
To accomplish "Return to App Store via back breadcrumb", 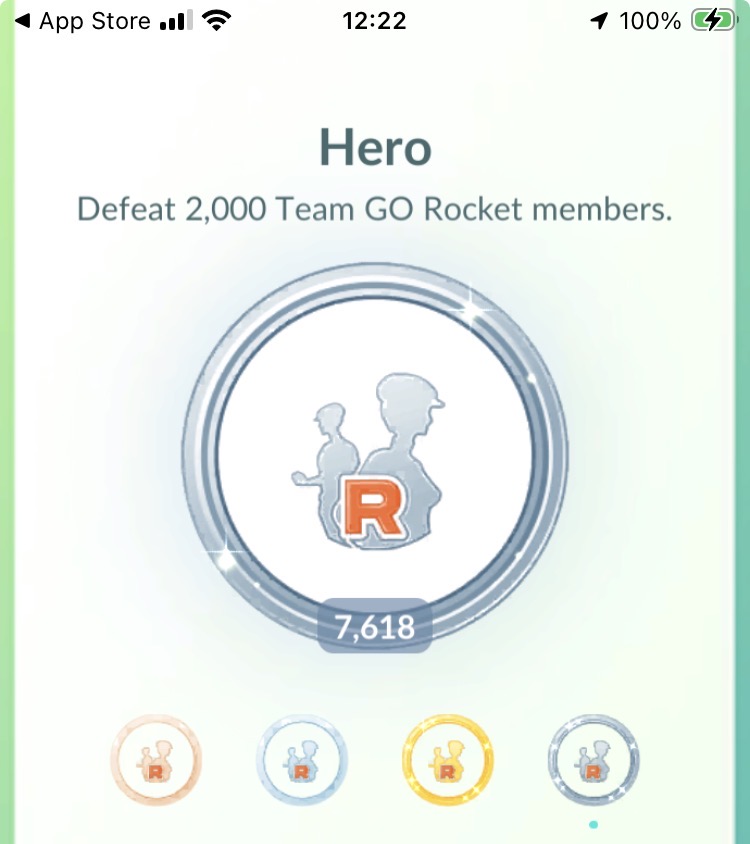I will (85, 20).
